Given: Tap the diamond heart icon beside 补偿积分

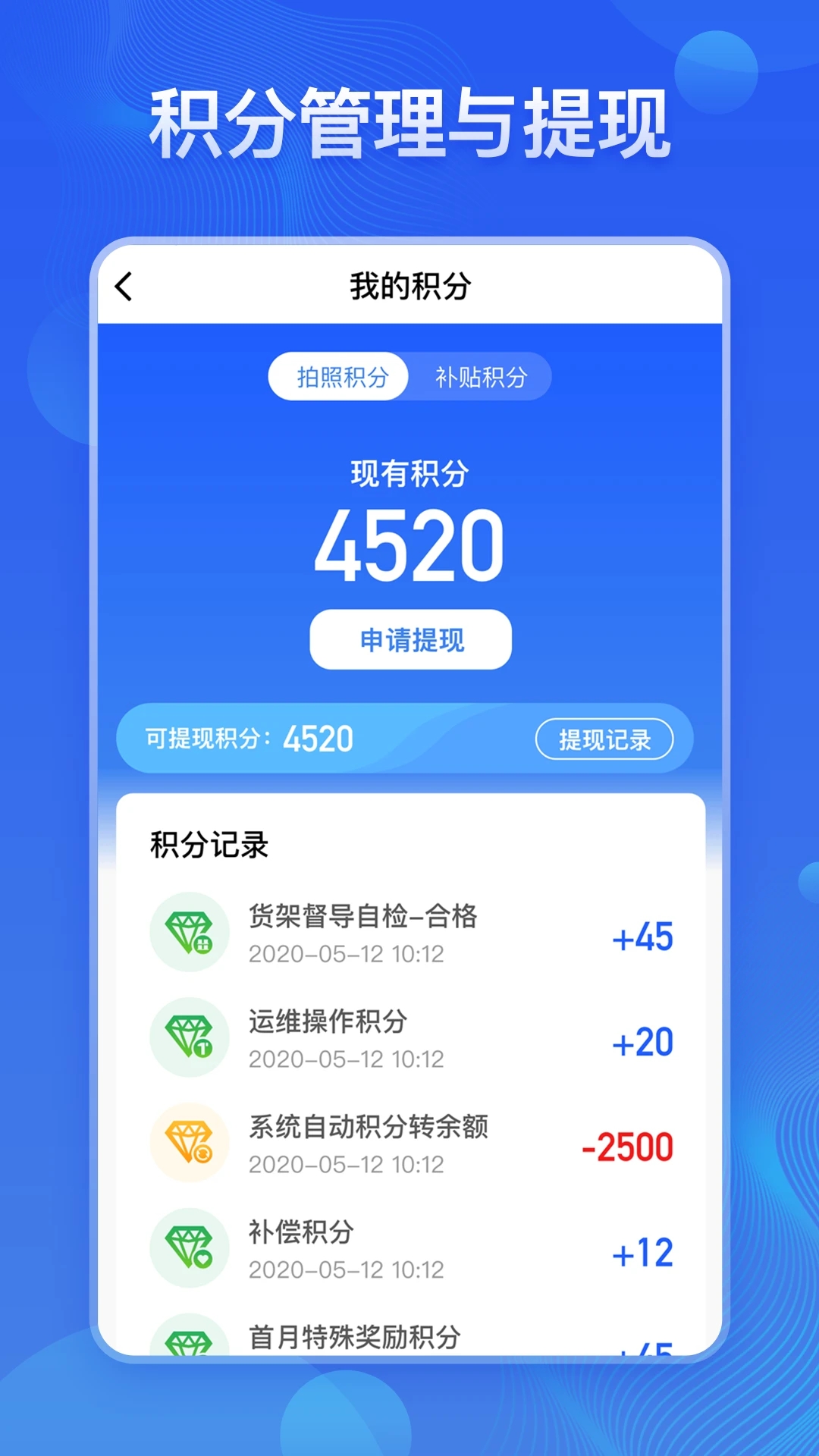Looking at the screenshot, I should click(x=190, y=1249).
